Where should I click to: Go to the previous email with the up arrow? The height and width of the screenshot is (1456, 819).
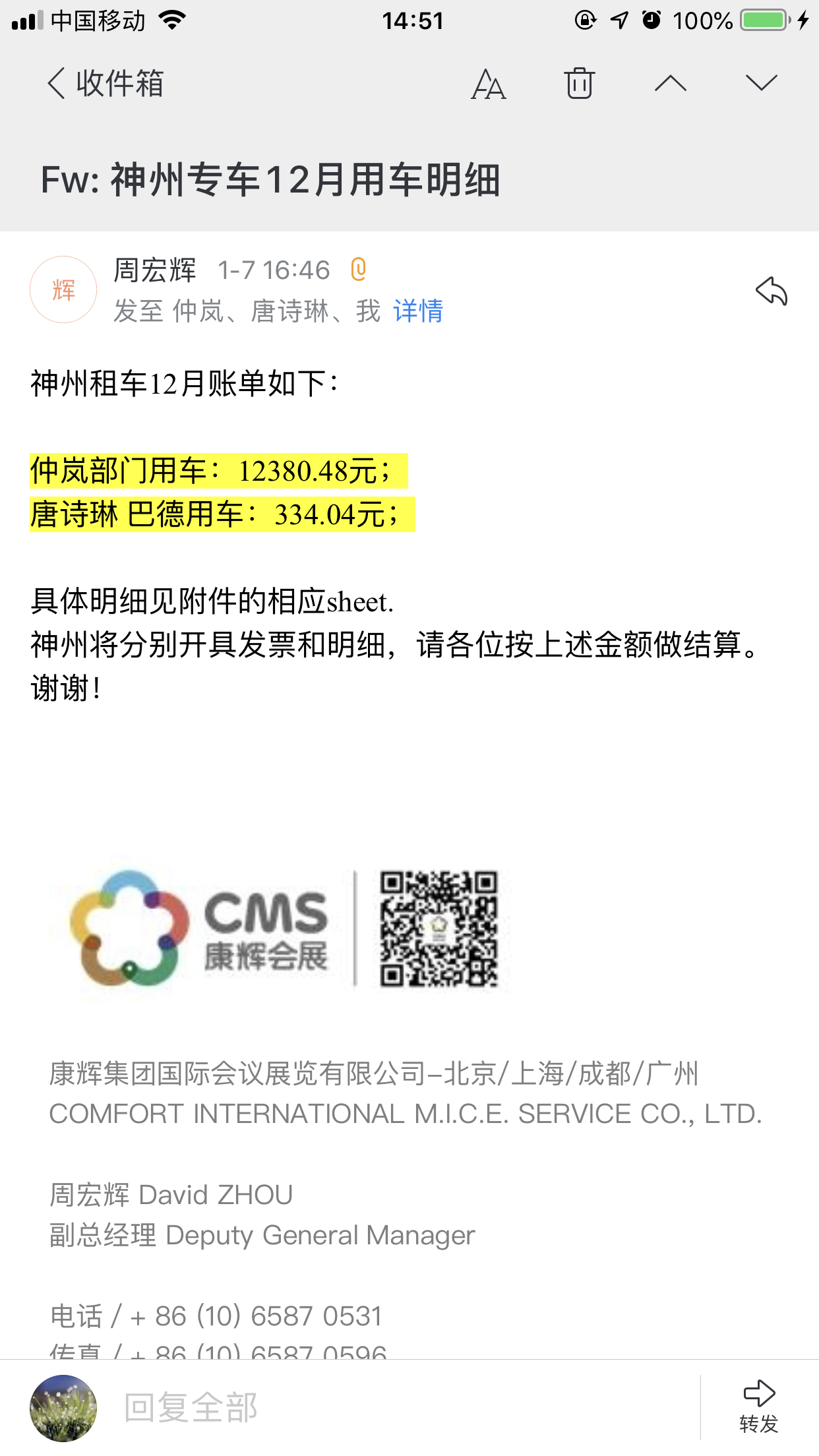[670, 84]
